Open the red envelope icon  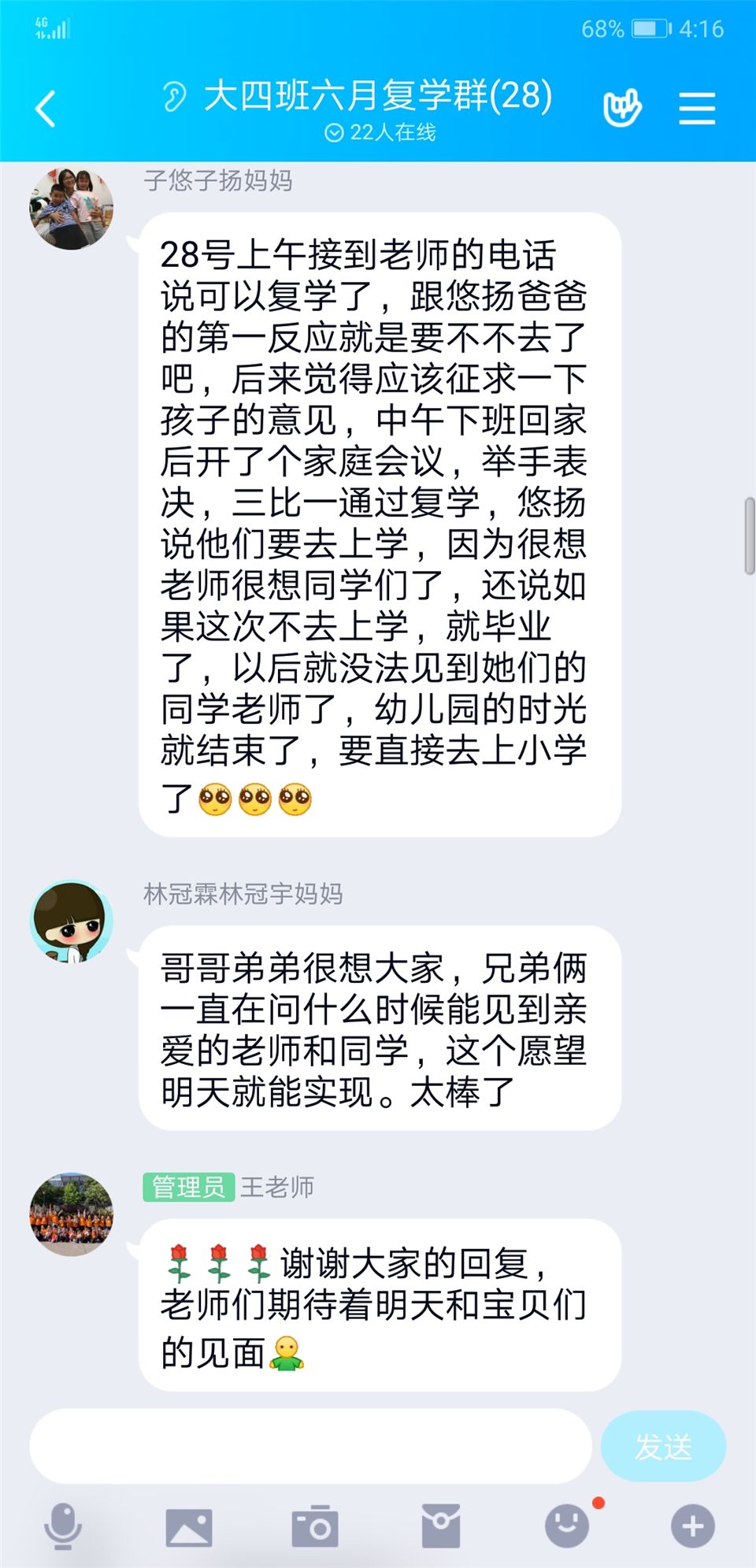[x=441, y=1526]
